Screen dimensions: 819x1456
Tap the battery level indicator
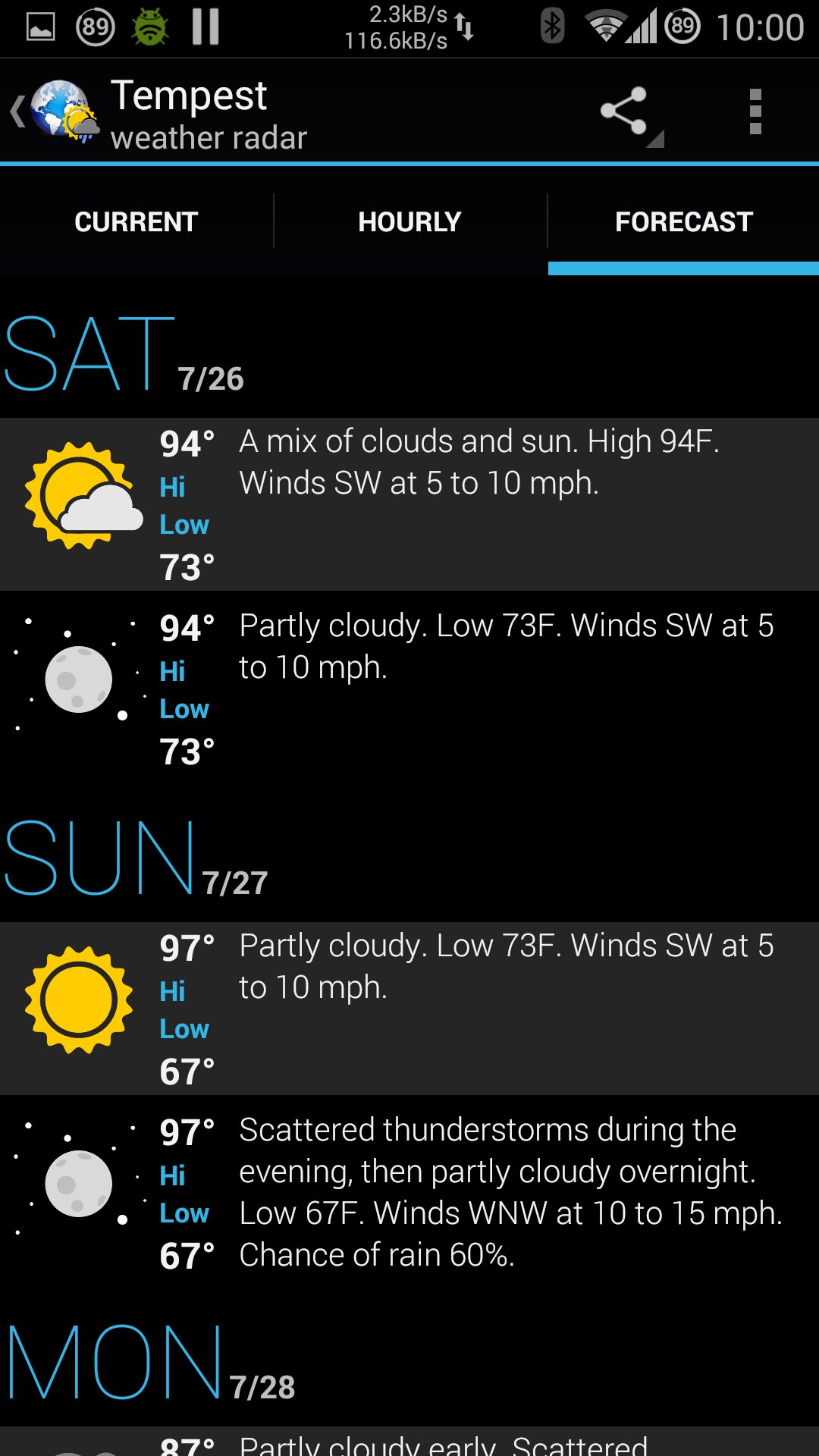pyautogui.click(x=681, y=25)
